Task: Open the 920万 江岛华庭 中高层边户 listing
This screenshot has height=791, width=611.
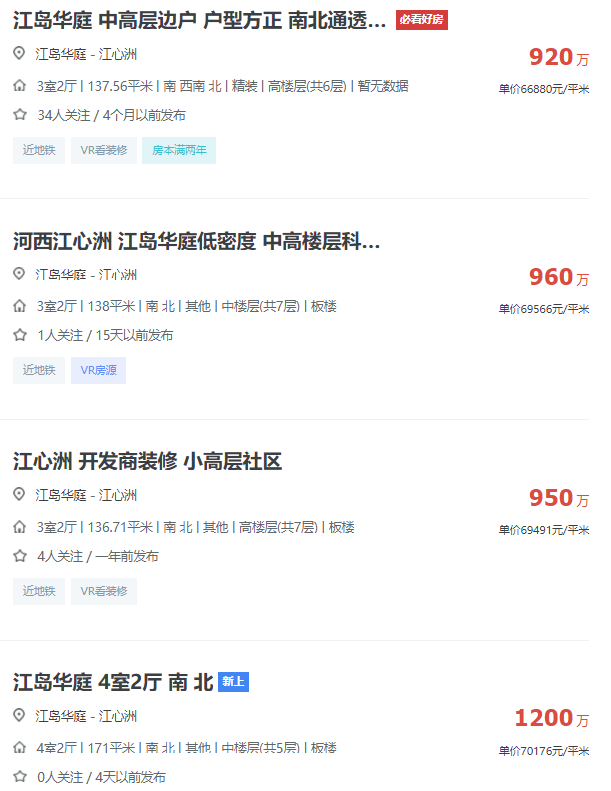Action: (x=199, y=20)
